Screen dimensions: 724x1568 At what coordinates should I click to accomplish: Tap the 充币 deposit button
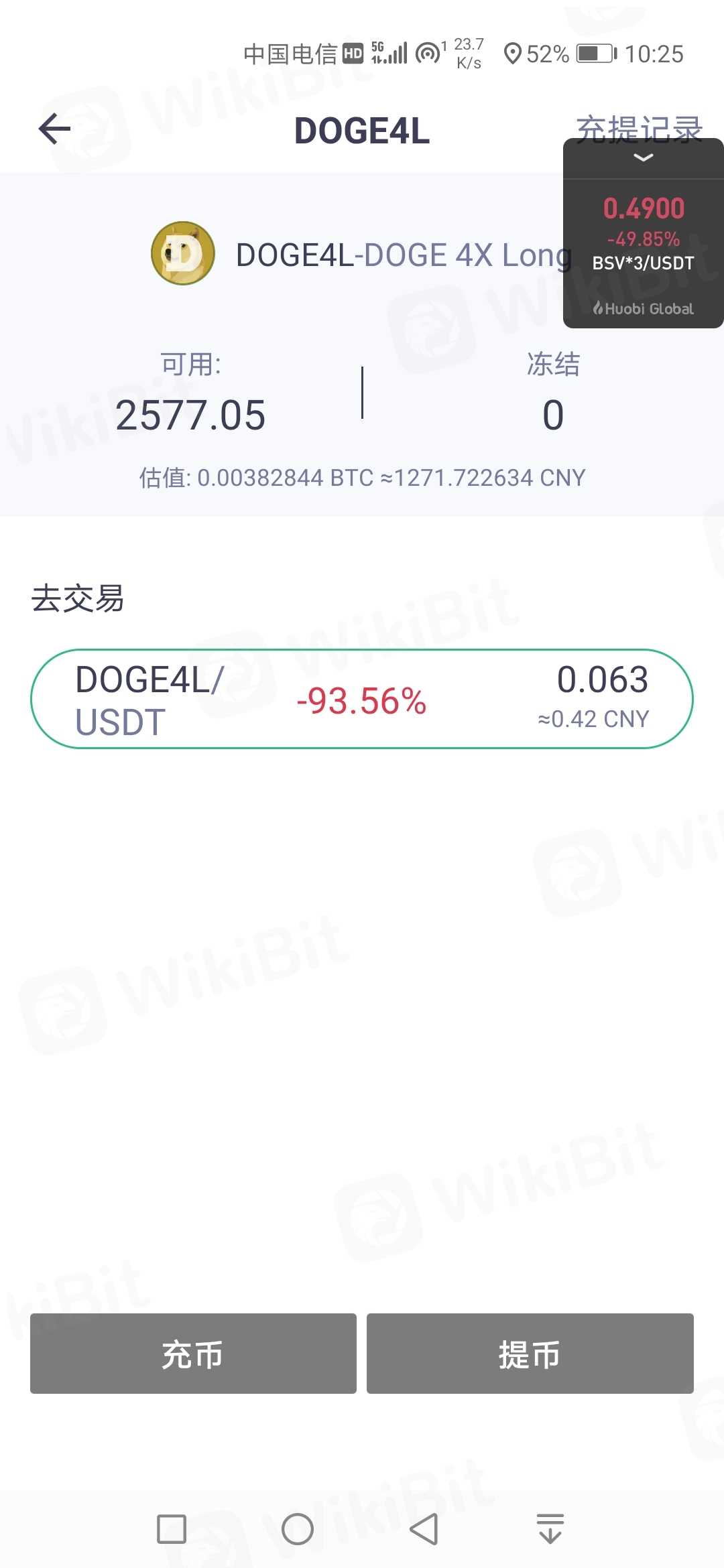pos(193,1354)
